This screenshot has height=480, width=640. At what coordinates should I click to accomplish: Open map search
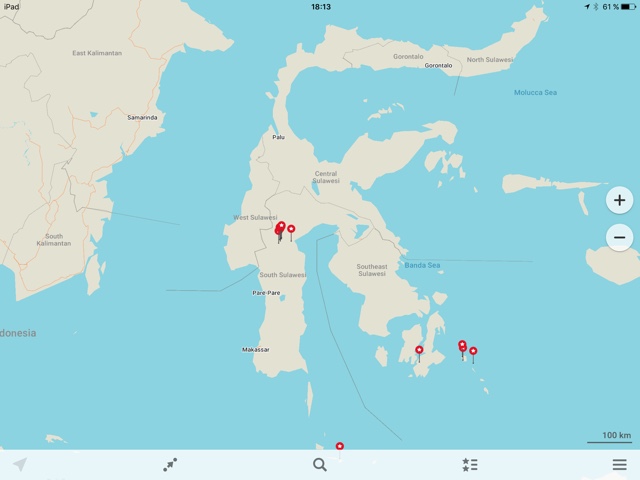(x=320, y=464)
